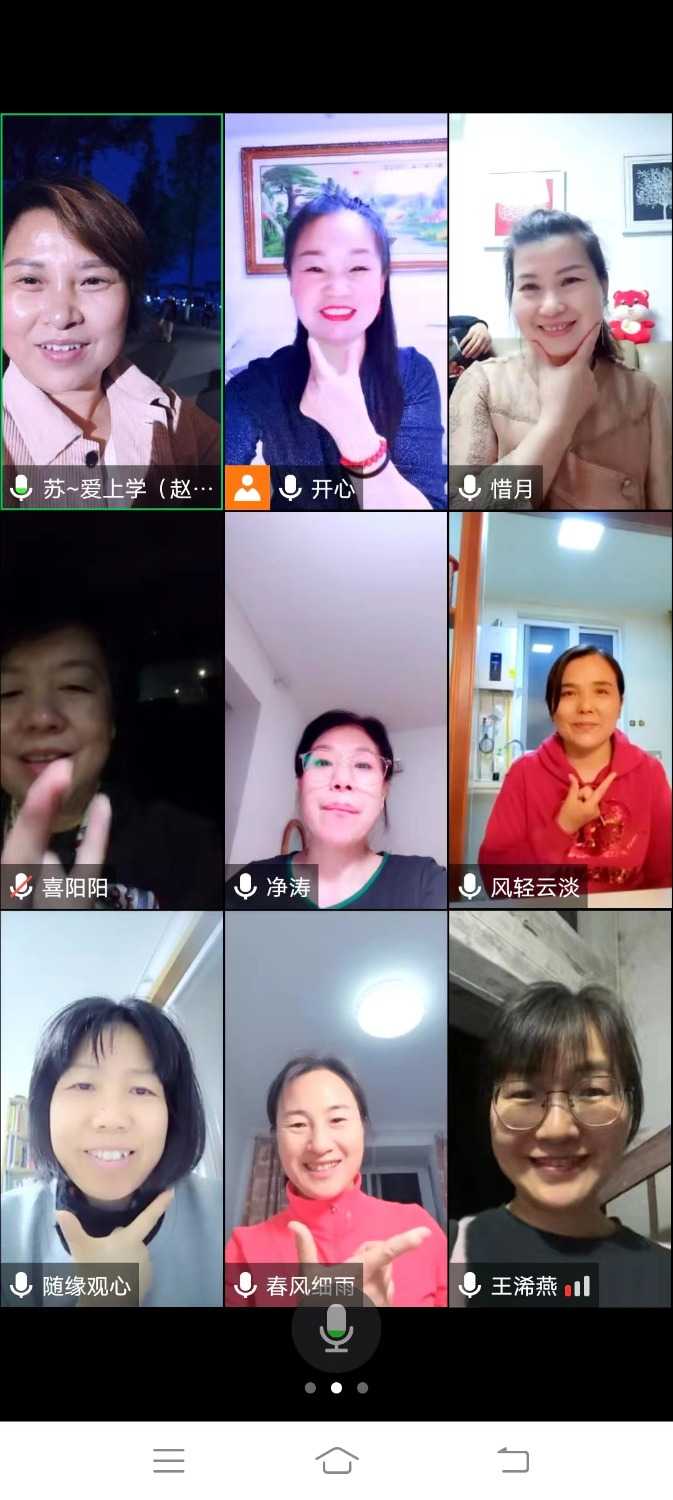
Task: Go back with the system back button
Action: tap(513, 1460)
